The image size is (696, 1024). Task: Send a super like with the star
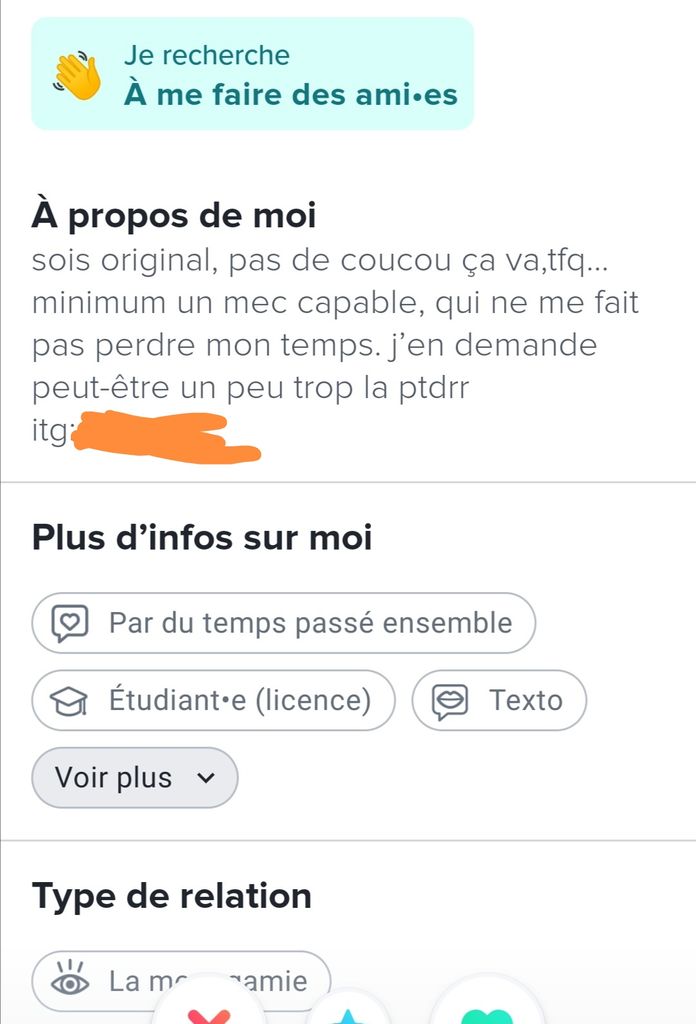click(x=347, y=1014)
